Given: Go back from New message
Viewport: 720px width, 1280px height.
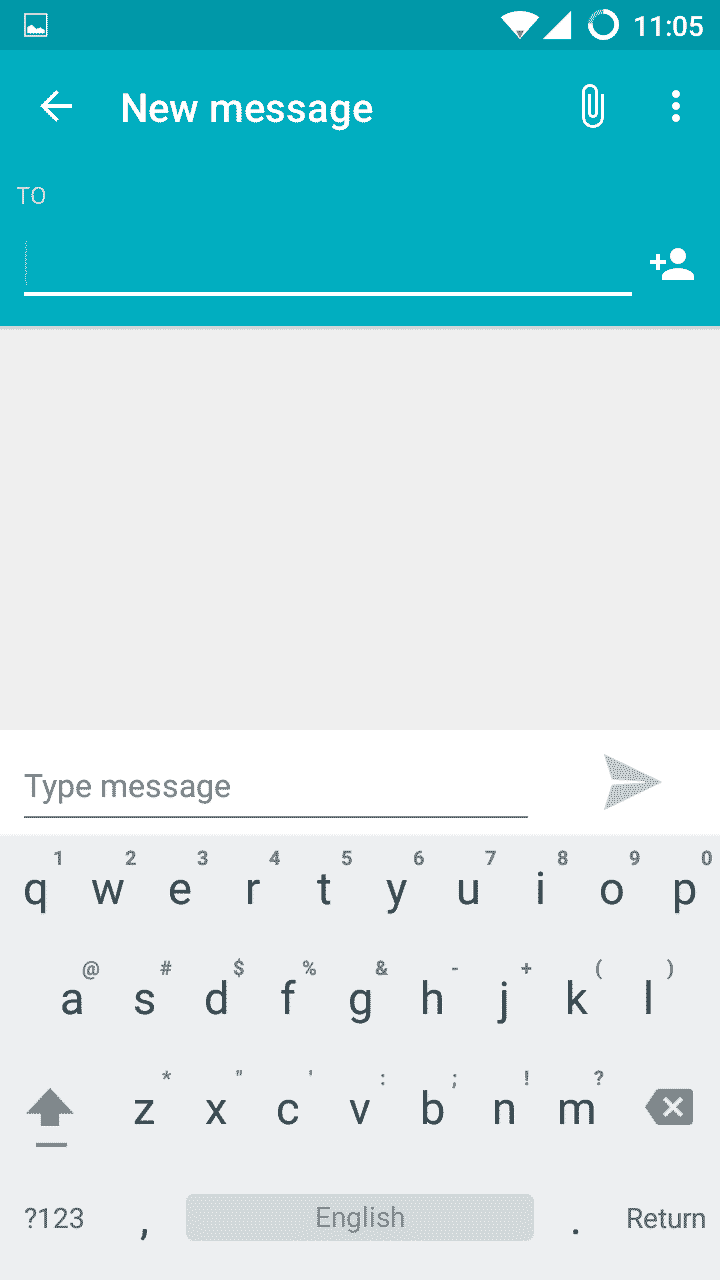Looking at the screenshot, I should click(56, 107).
